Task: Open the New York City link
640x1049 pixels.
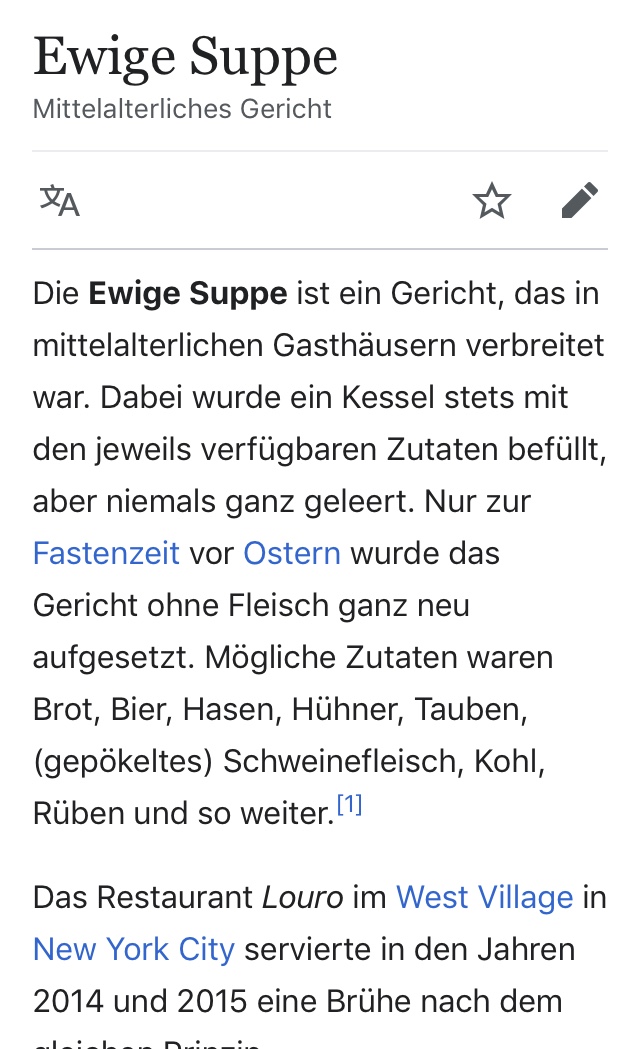Action: [x=134, y=948]
